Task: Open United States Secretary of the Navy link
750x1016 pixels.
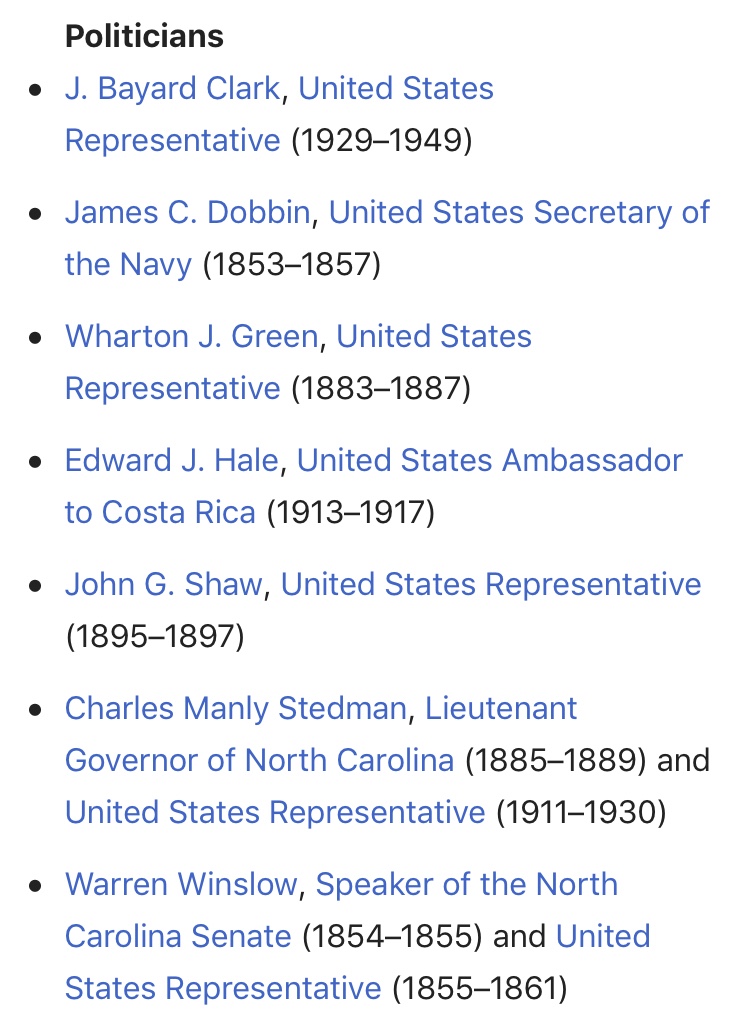Action: click(x=518, y=213)
